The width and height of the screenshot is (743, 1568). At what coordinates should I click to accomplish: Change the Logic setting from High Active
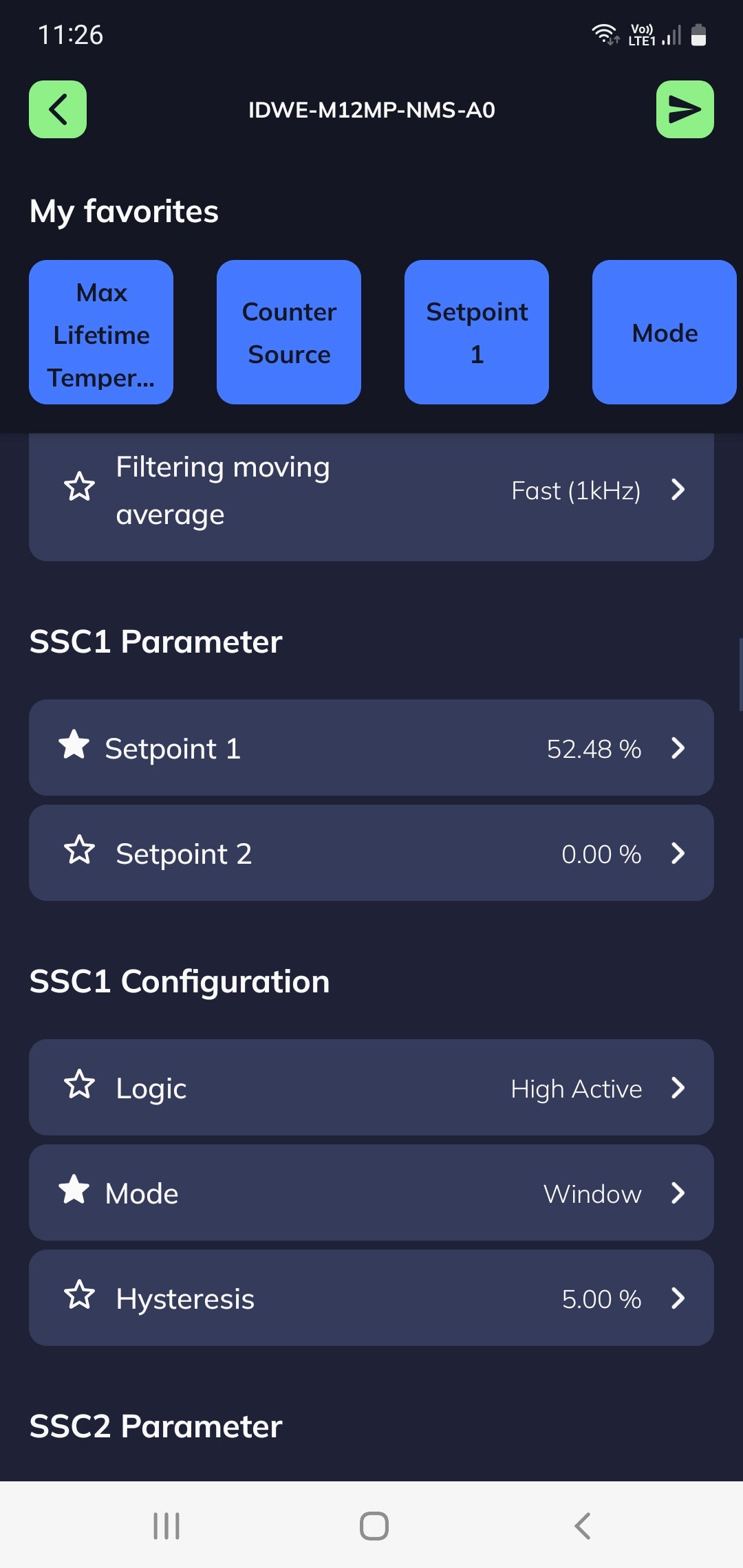click(371, 1087)
